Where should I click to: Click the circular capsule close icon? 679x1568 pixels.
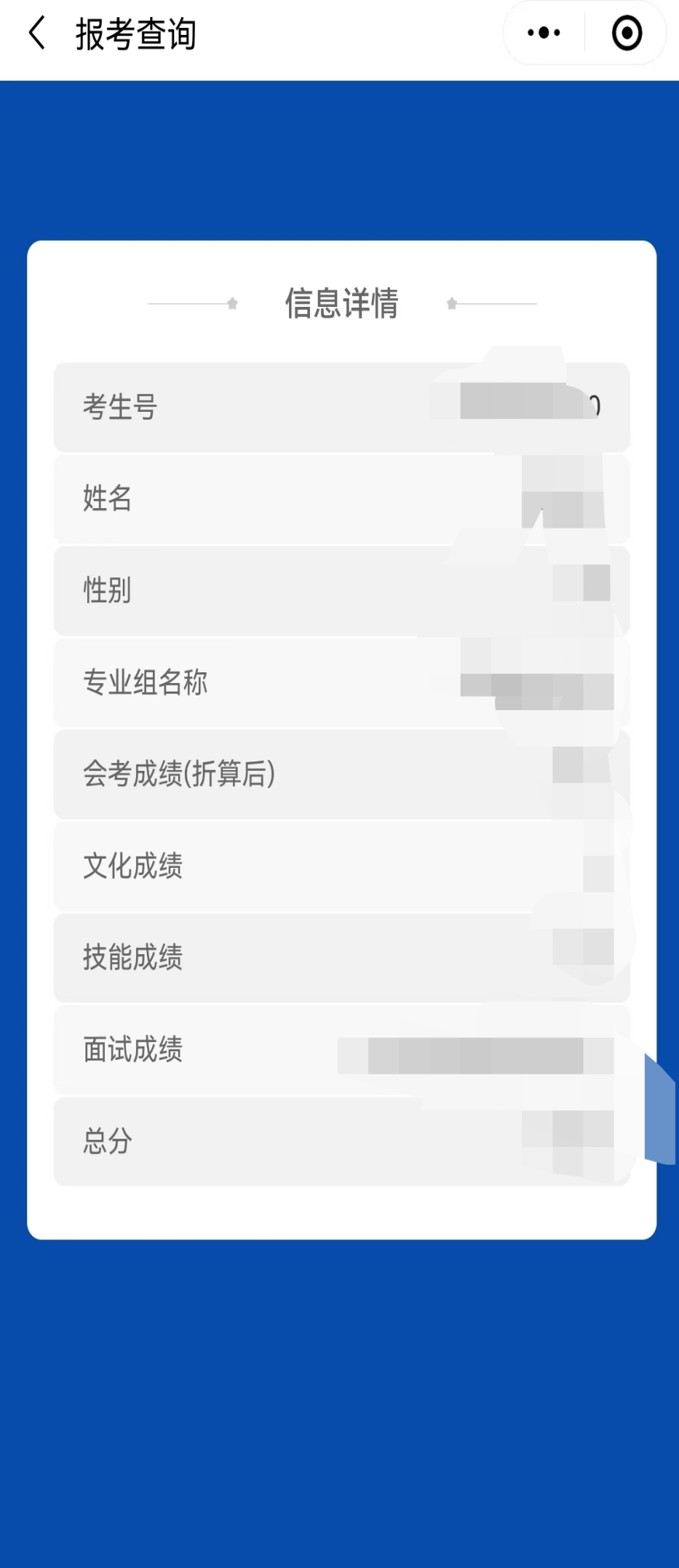[625, 33]
